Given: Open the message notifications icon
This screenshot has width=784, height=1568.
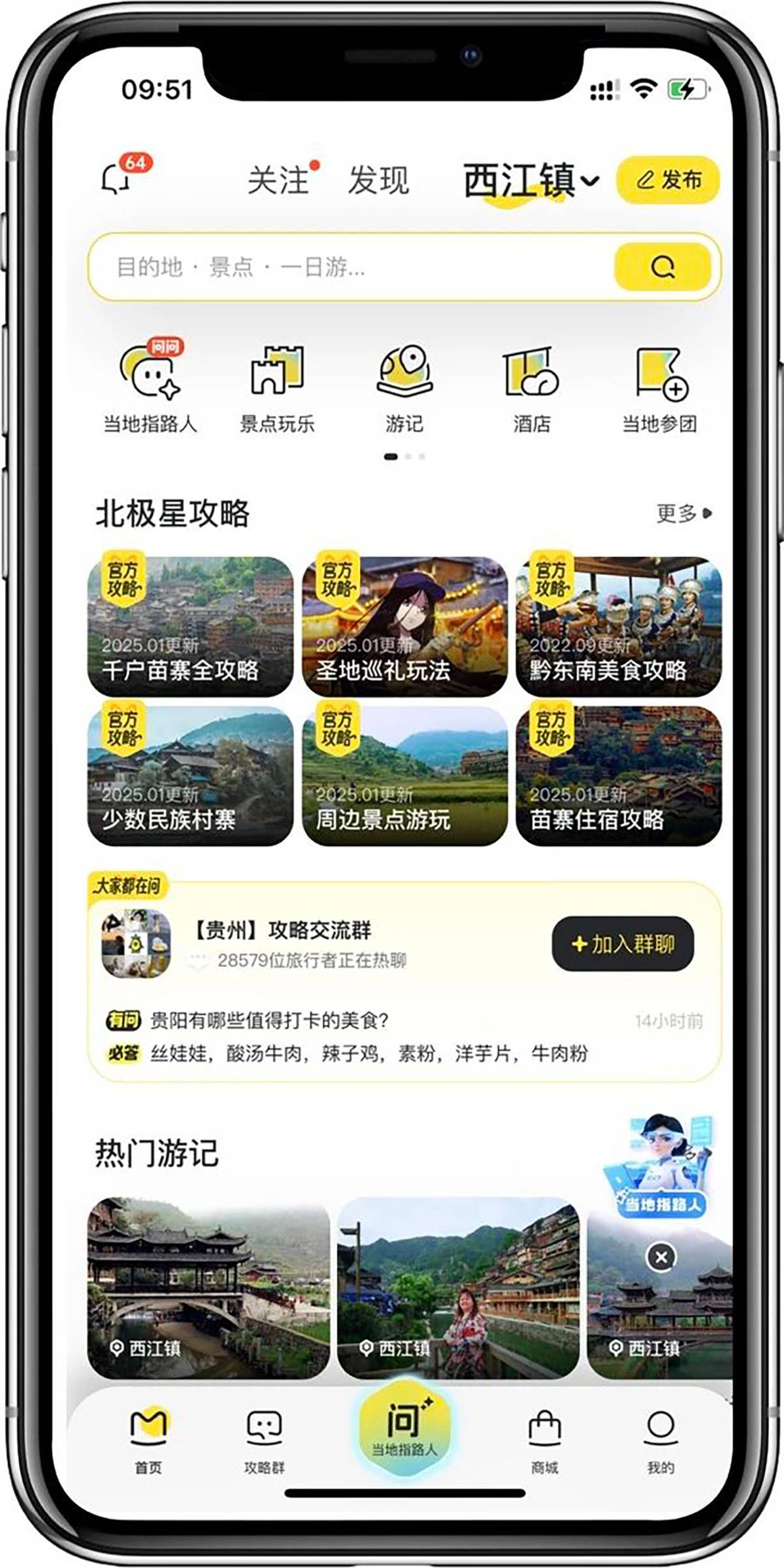Looking at the screenshot, I should 118,178.
